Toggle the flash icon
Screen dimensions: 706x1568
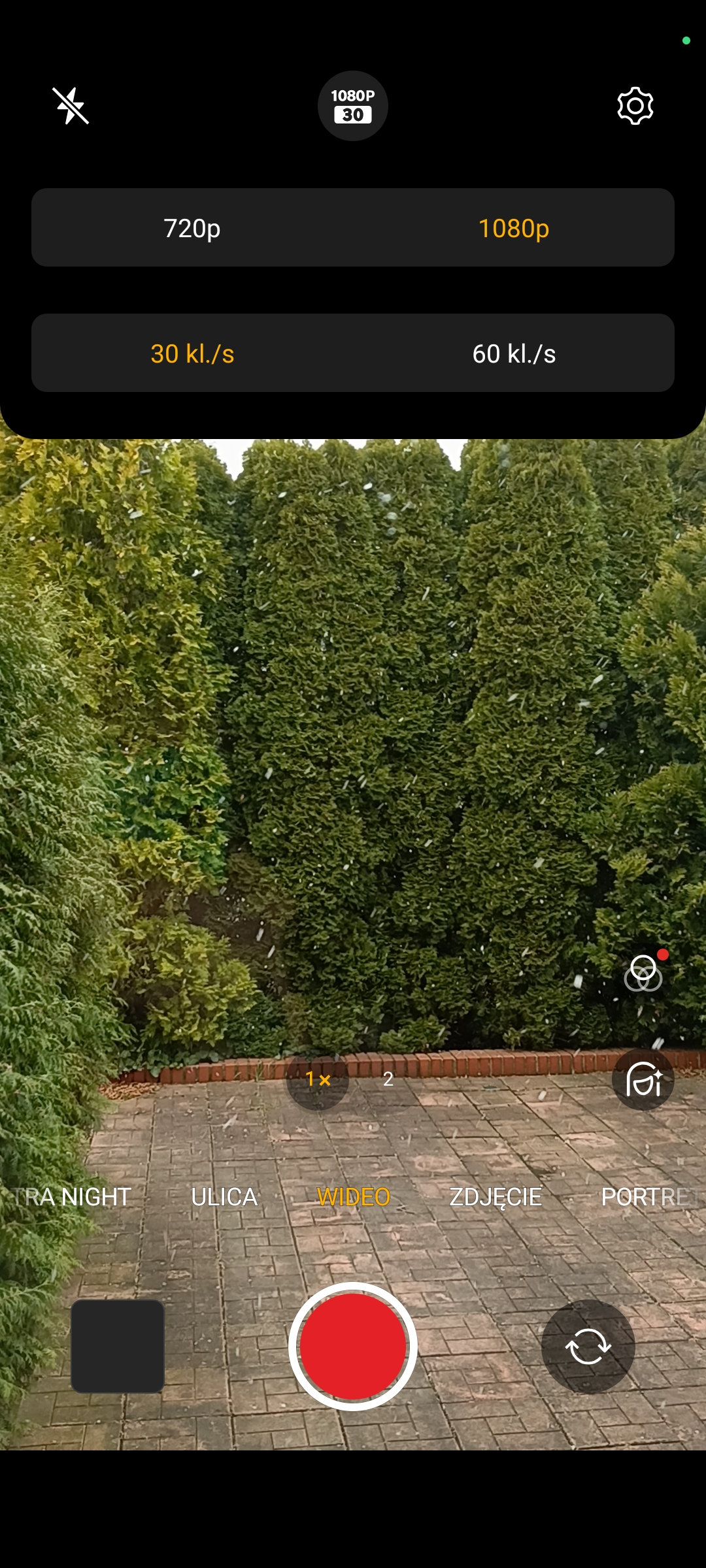pos(71,106)
